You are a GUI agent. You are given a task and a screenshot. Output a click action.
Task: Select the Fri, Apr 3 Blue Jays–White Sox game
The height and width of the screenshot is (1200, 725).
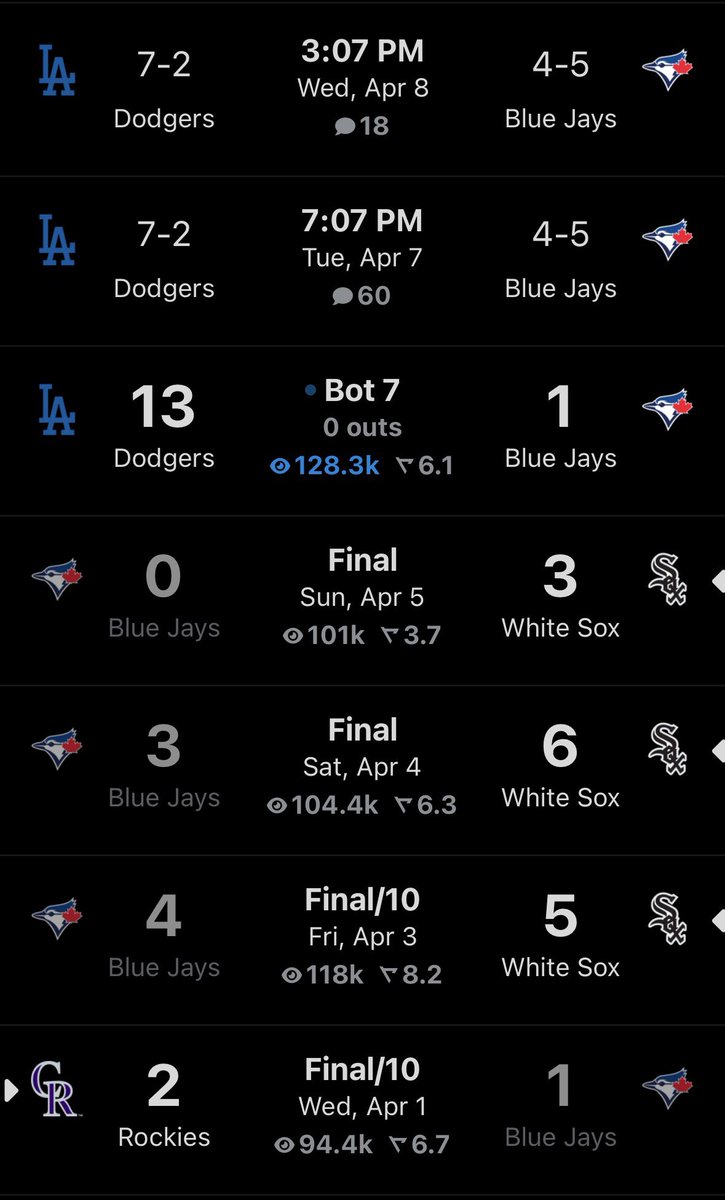pos(362,938)
